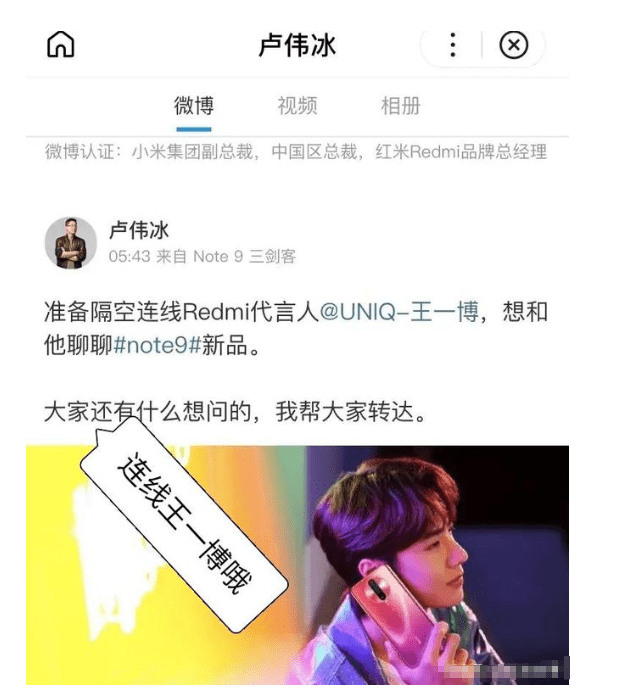Go to the home page icon

[61, 45]
